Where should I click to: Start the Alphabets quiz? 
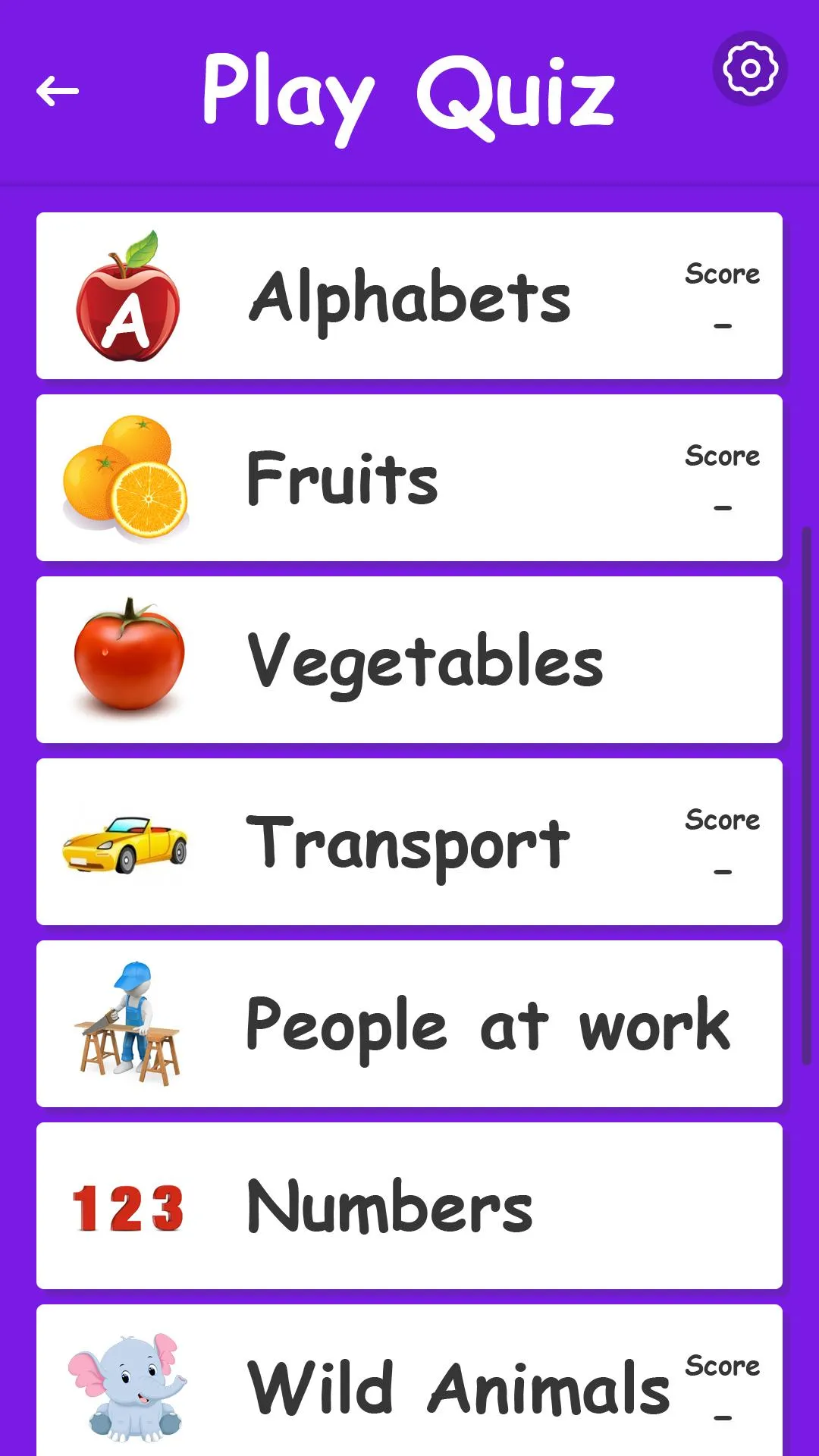[x=409, y=296]
